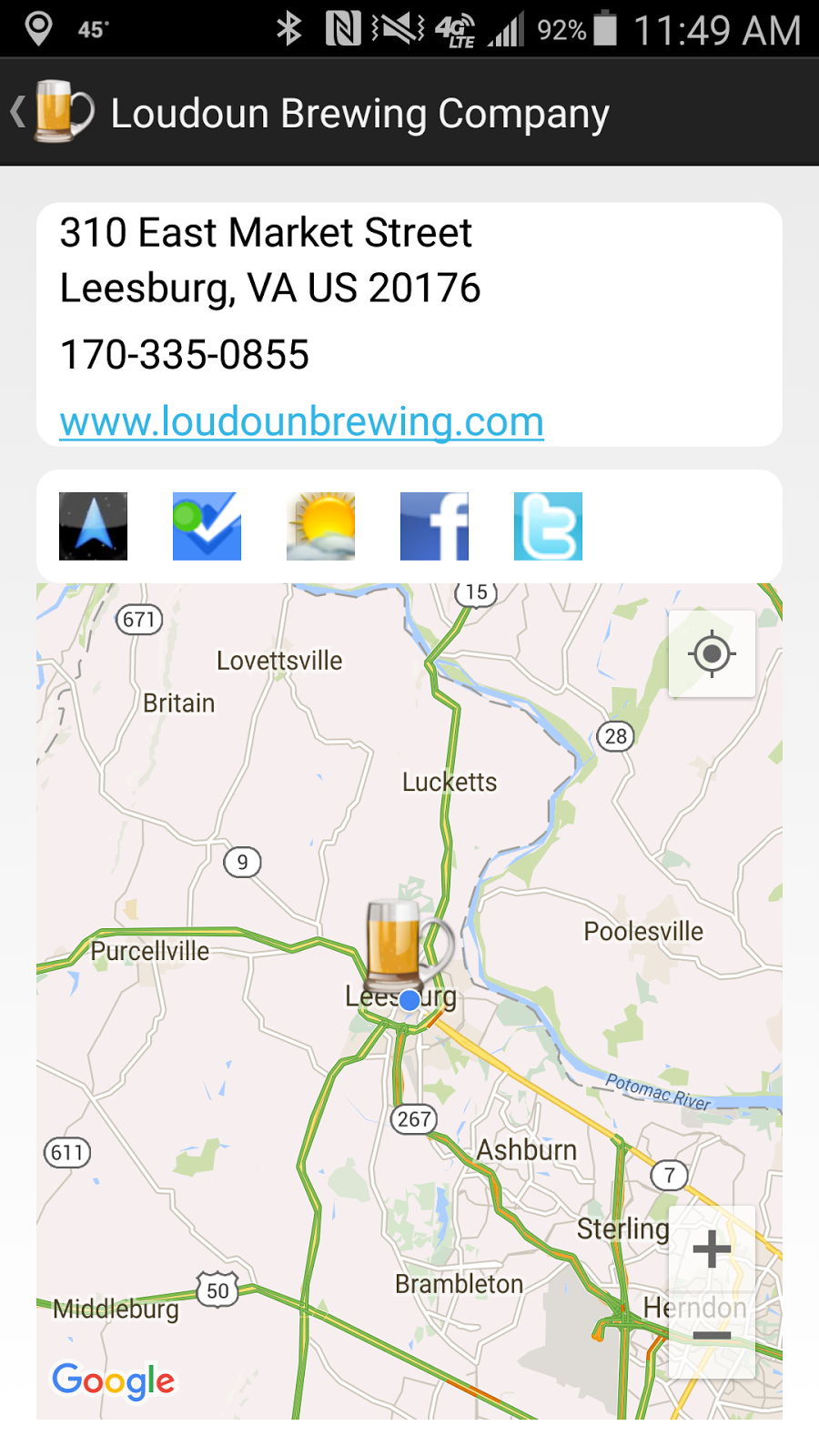
Task: Open www.loudounbrewing.com link
Action: pyautogui.click(x=300, y=420)
